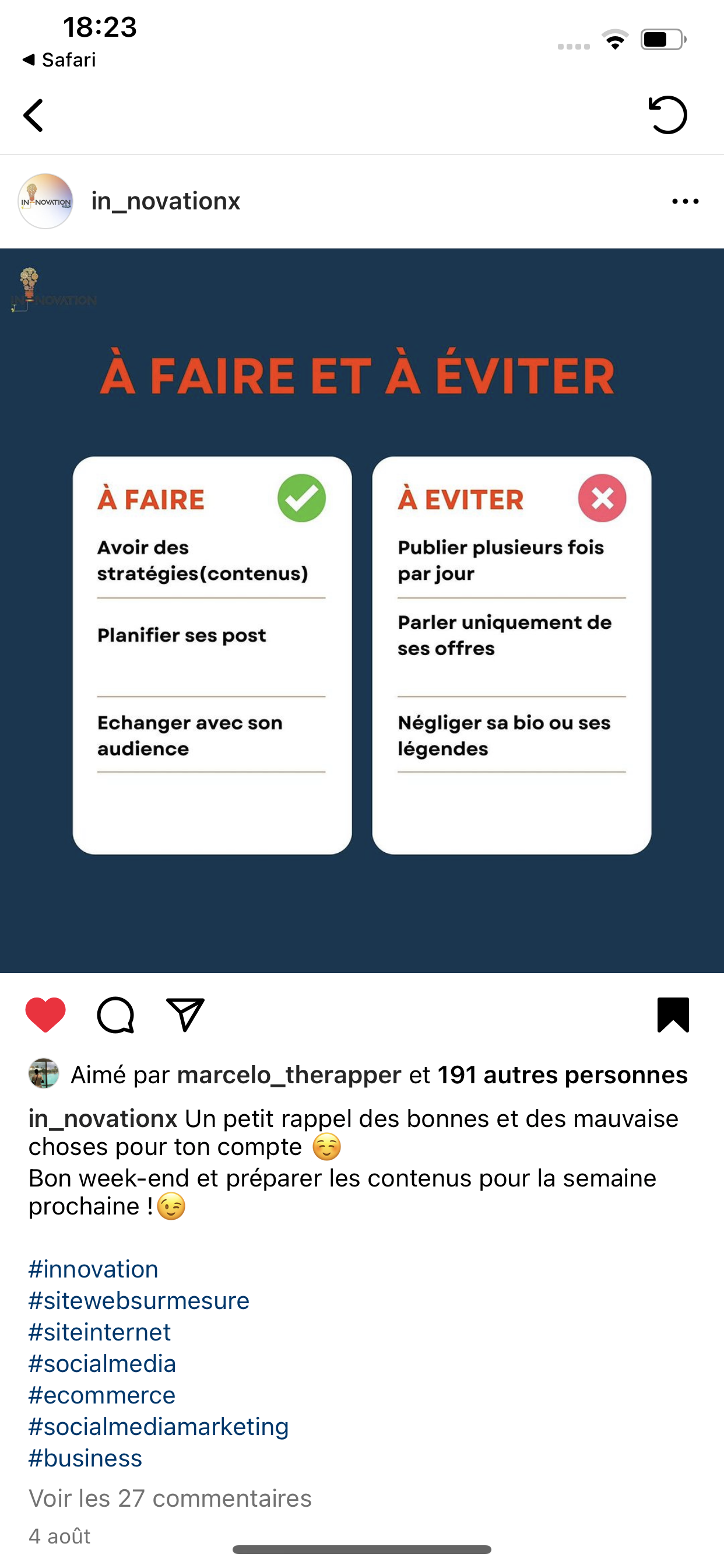Open the in_novationx profile picture
Viewport: 724px width, 1568px height.
45,201
